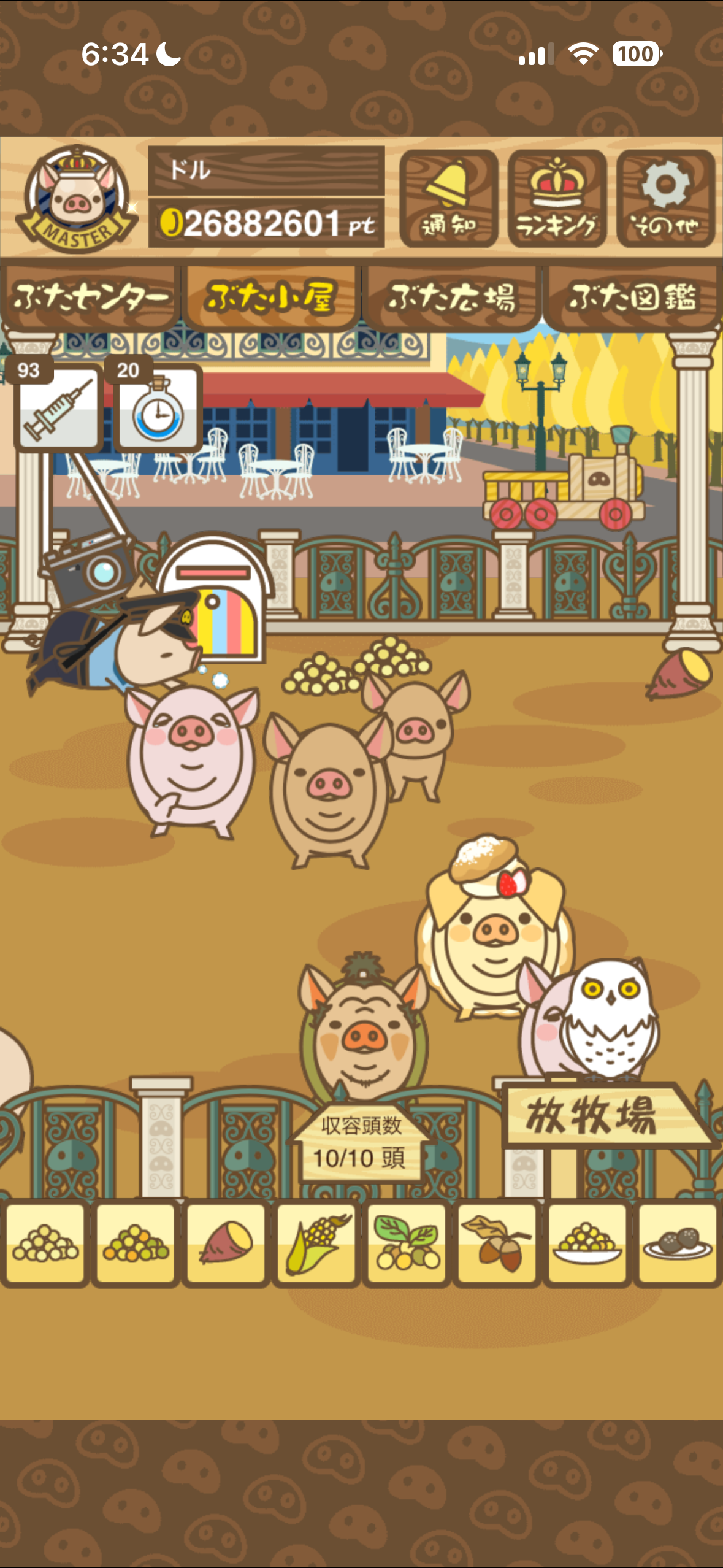This screenshot has height=1568, width=723.
Task: Open the ランキング ranking button
Action: pos(557,198)
